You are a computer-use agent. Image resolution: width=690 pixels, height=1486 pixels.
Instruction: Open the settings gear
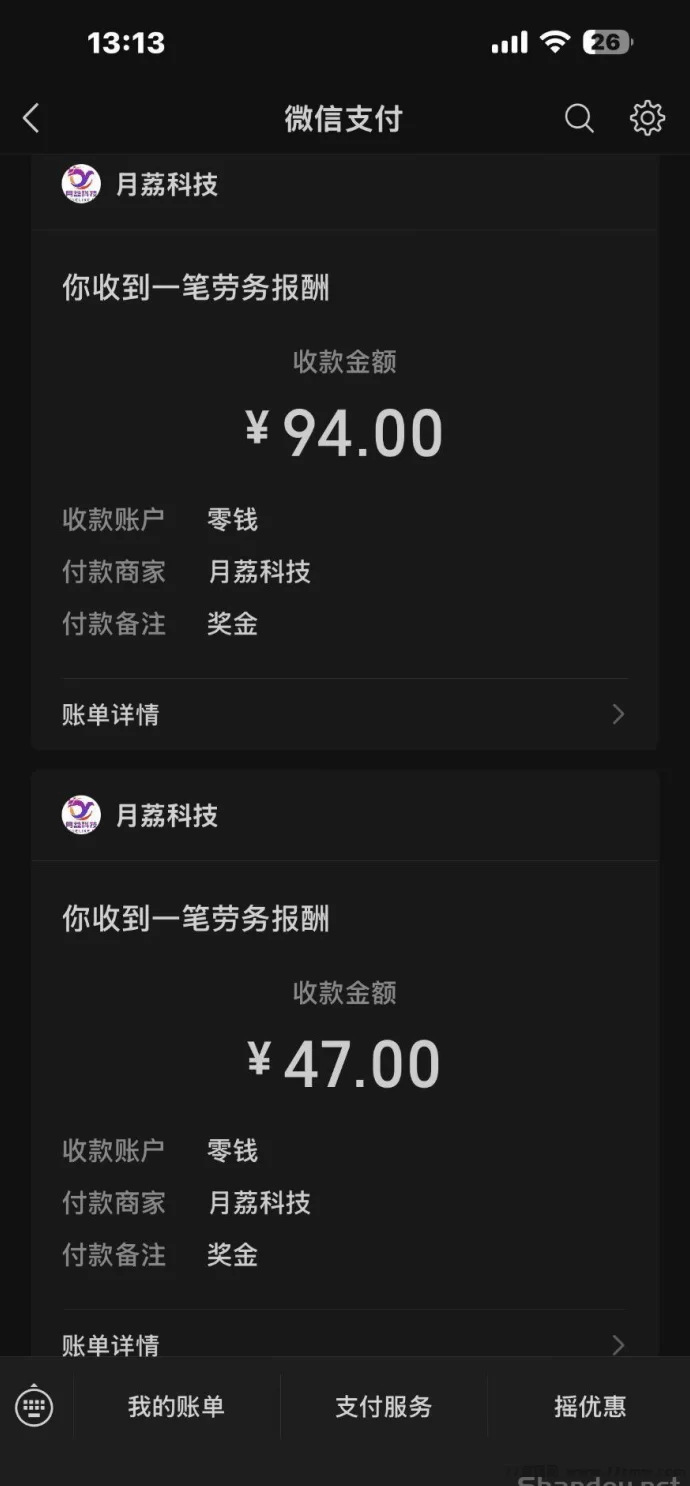click(647, 118)
